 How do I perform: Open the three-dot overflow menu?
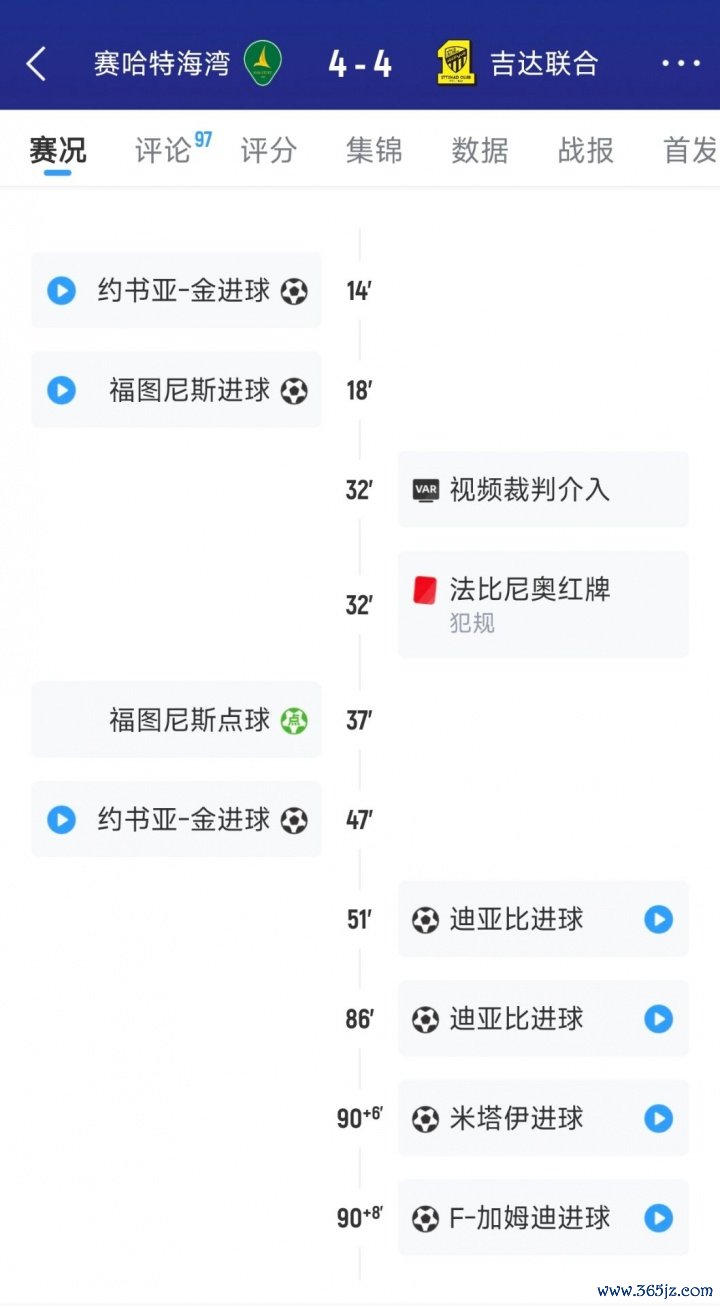(x=681, y=64)
